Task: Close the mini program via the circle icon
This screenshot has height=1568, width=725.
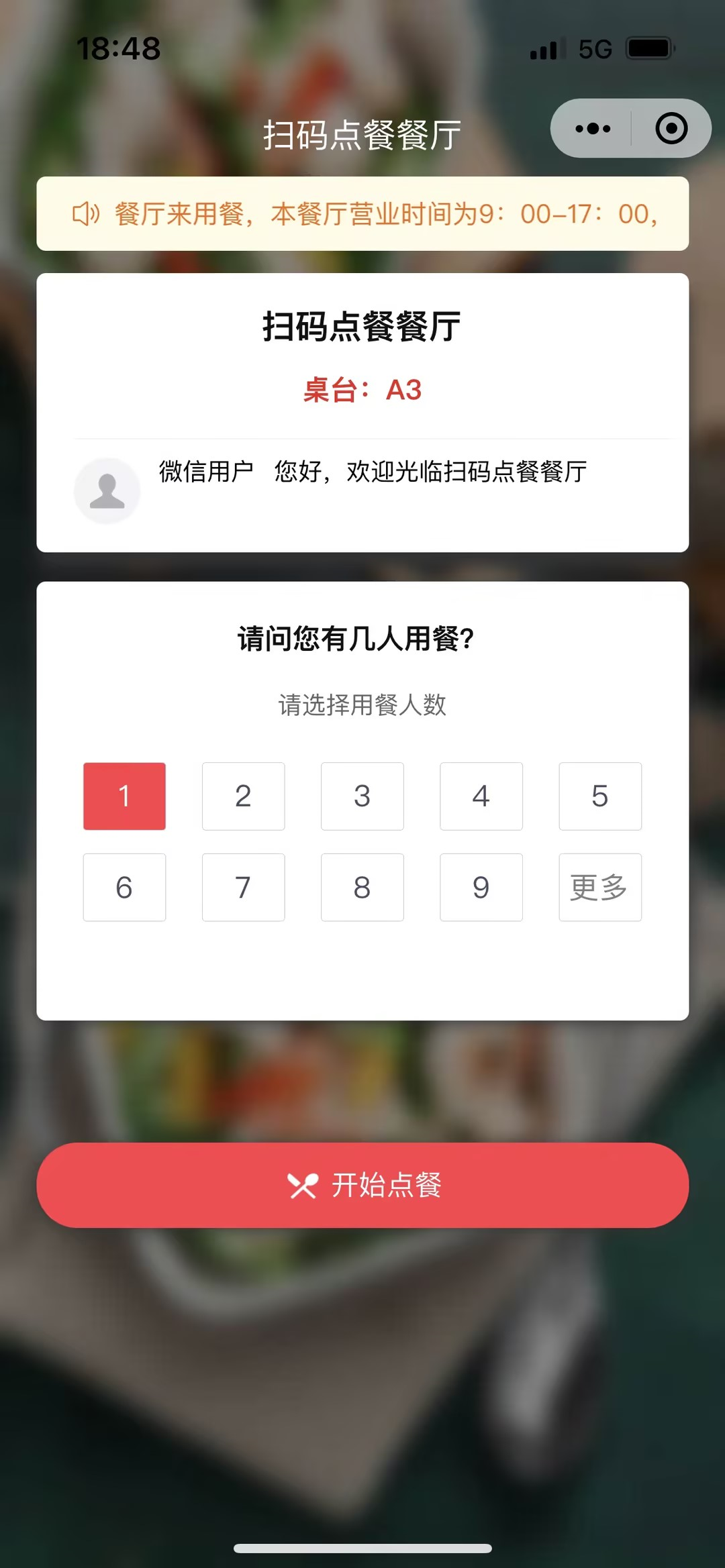Action: coord(671,128)
